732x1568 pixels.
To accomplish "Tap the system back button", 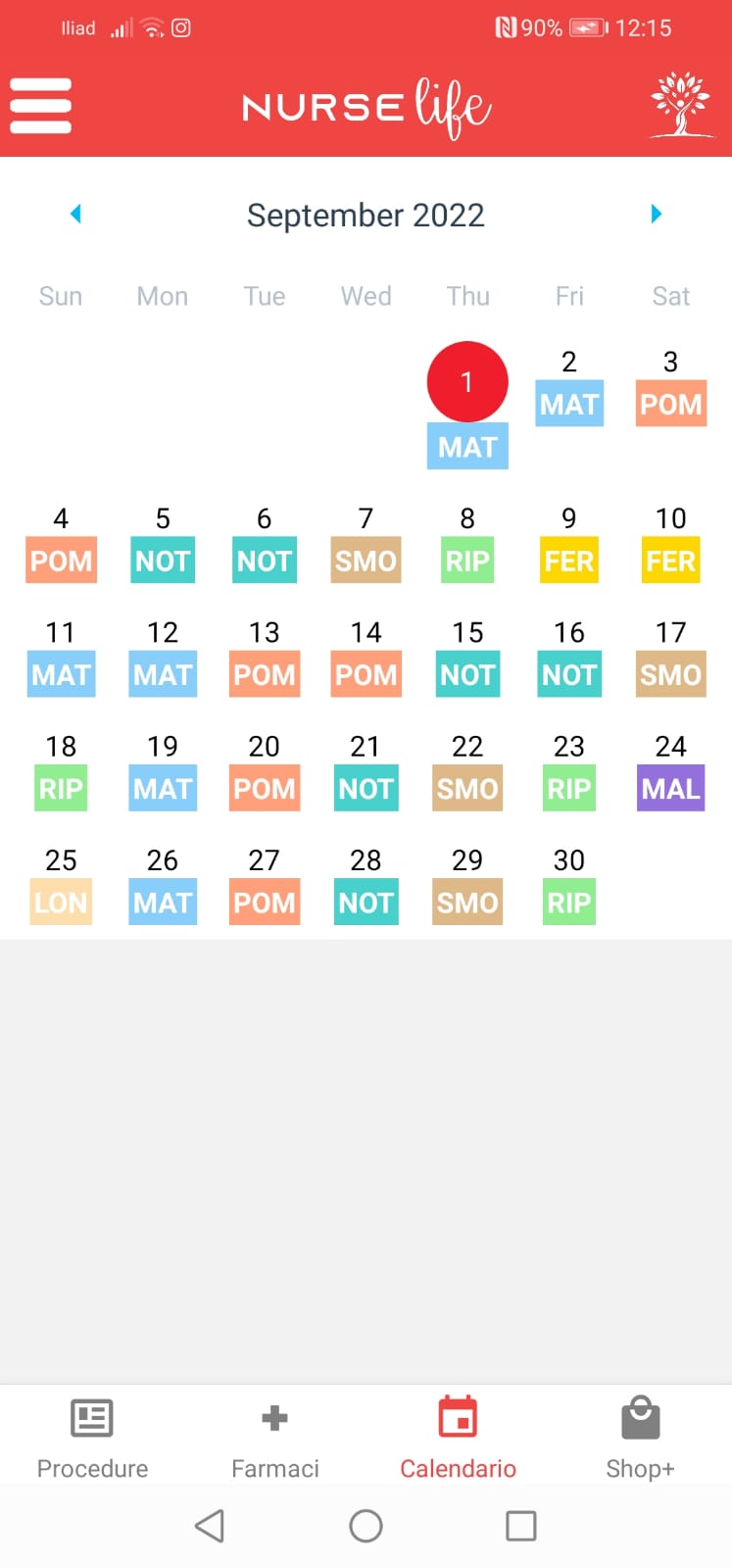I will point(210,1526).
